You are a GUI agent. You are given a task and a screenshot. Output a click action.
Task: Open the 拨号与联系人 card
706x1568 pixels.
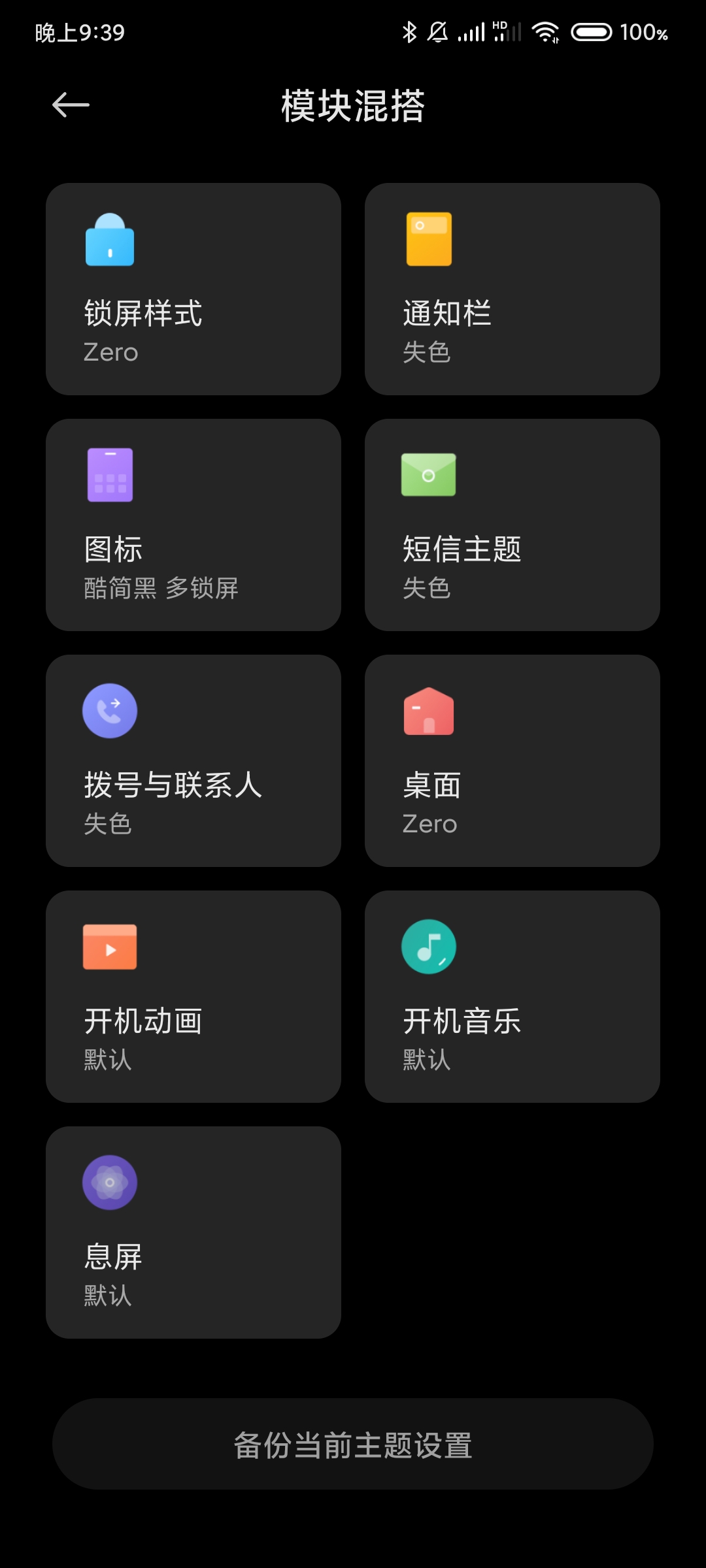[x=193, y=760]
